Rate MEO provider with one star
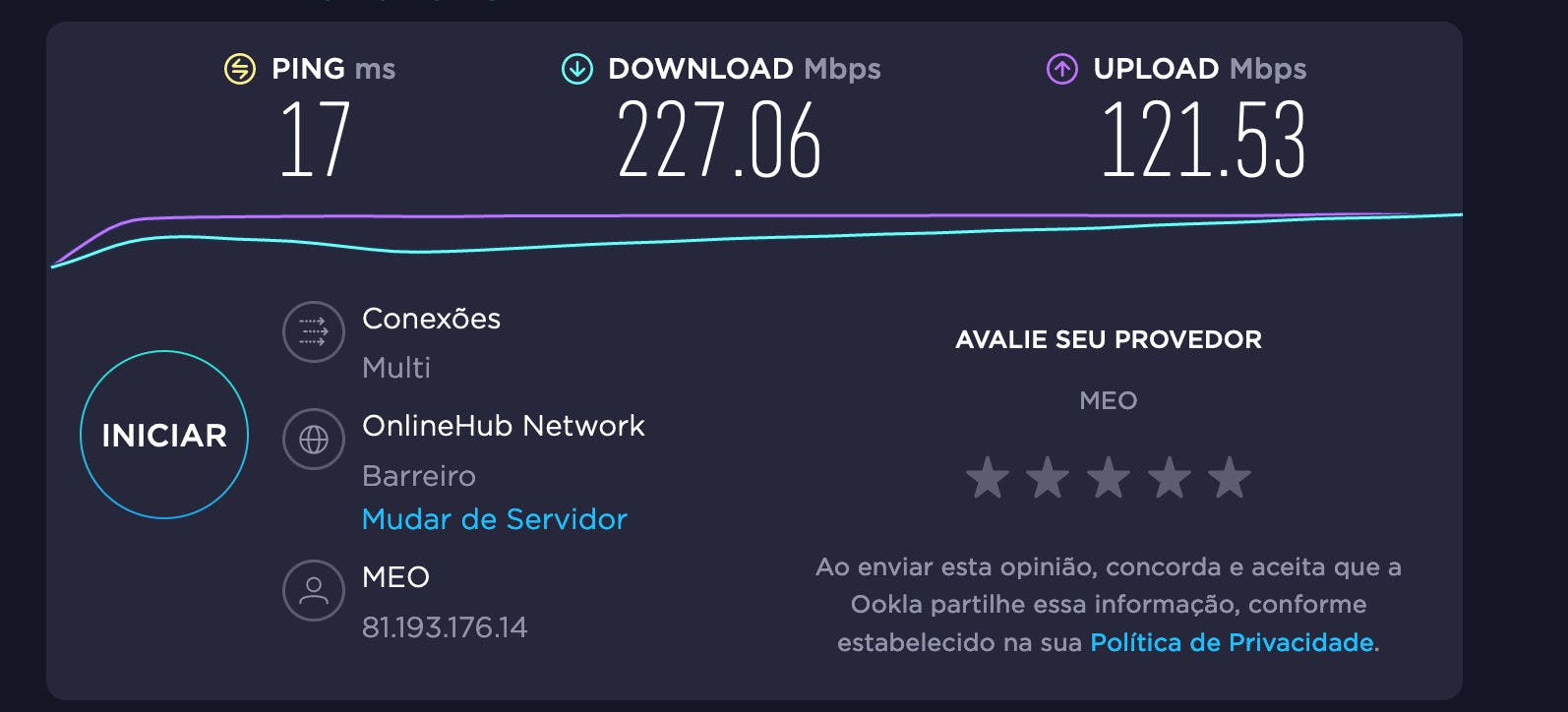Image resolution: width=1568 pixels, height=712 pixels. coord(988,478)
